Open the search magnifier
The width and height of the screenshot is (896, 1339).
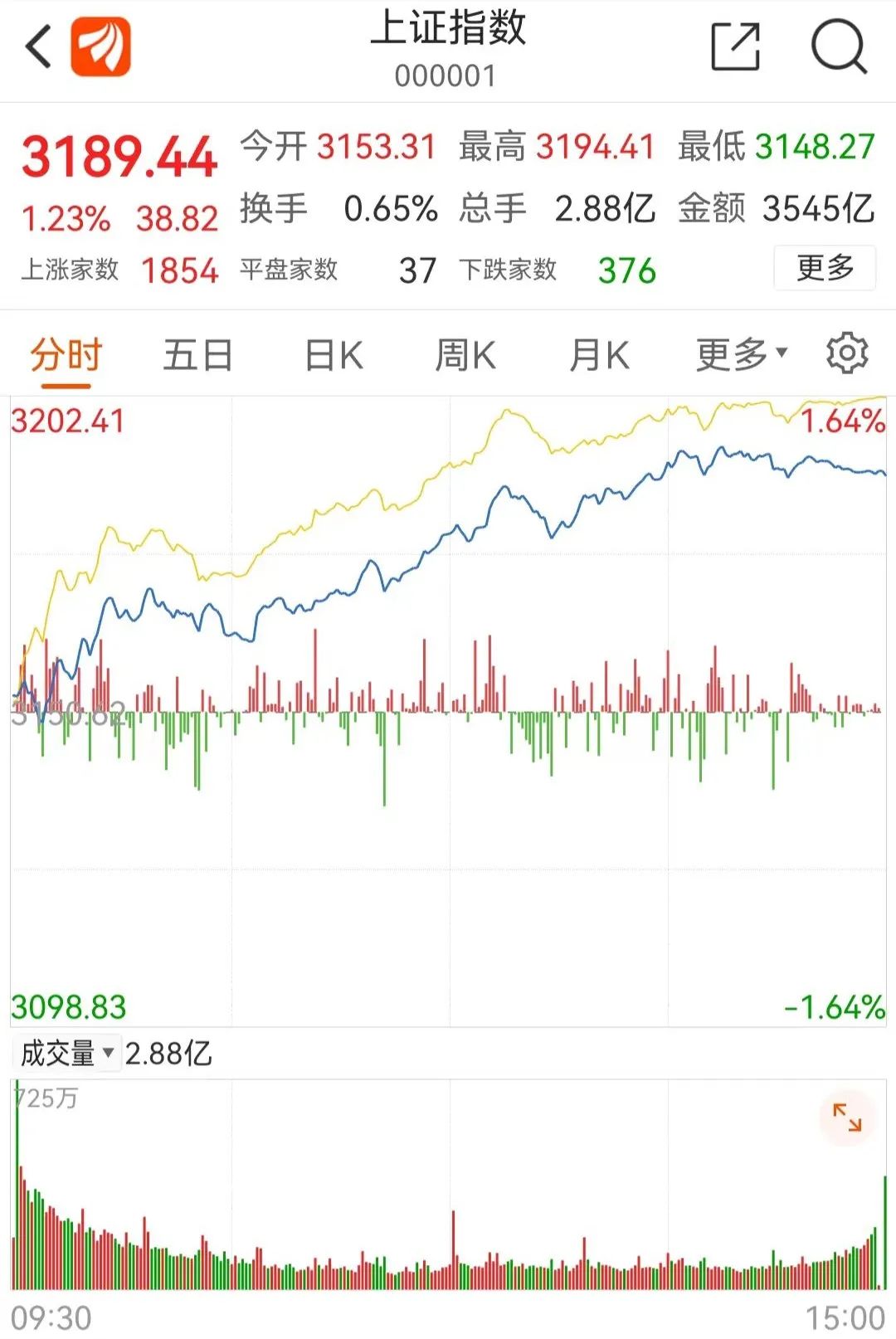839,47
